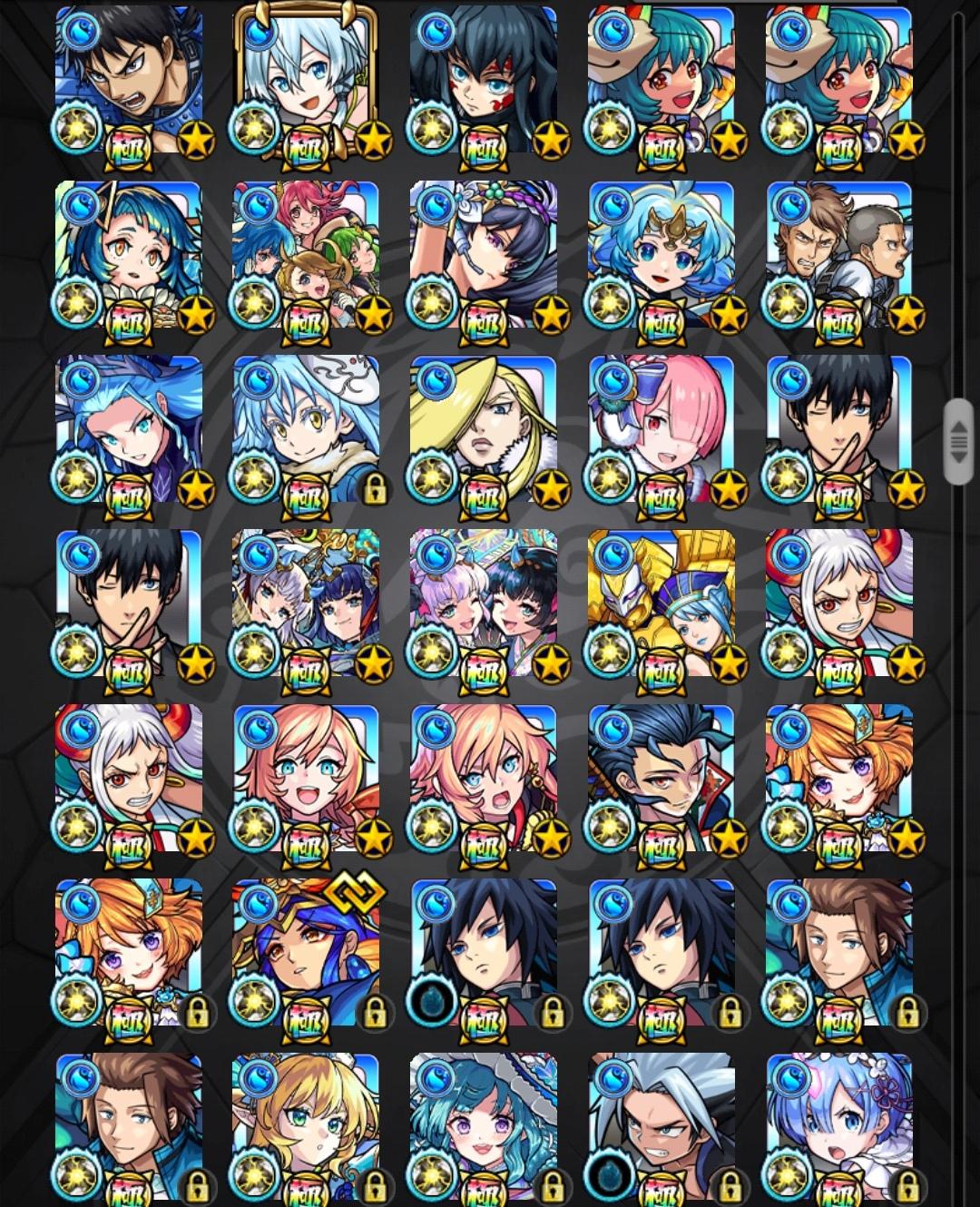Open the blonde elf girl with green eyes
Screen dimensions: 980x1207
[x=306, y=1127]
